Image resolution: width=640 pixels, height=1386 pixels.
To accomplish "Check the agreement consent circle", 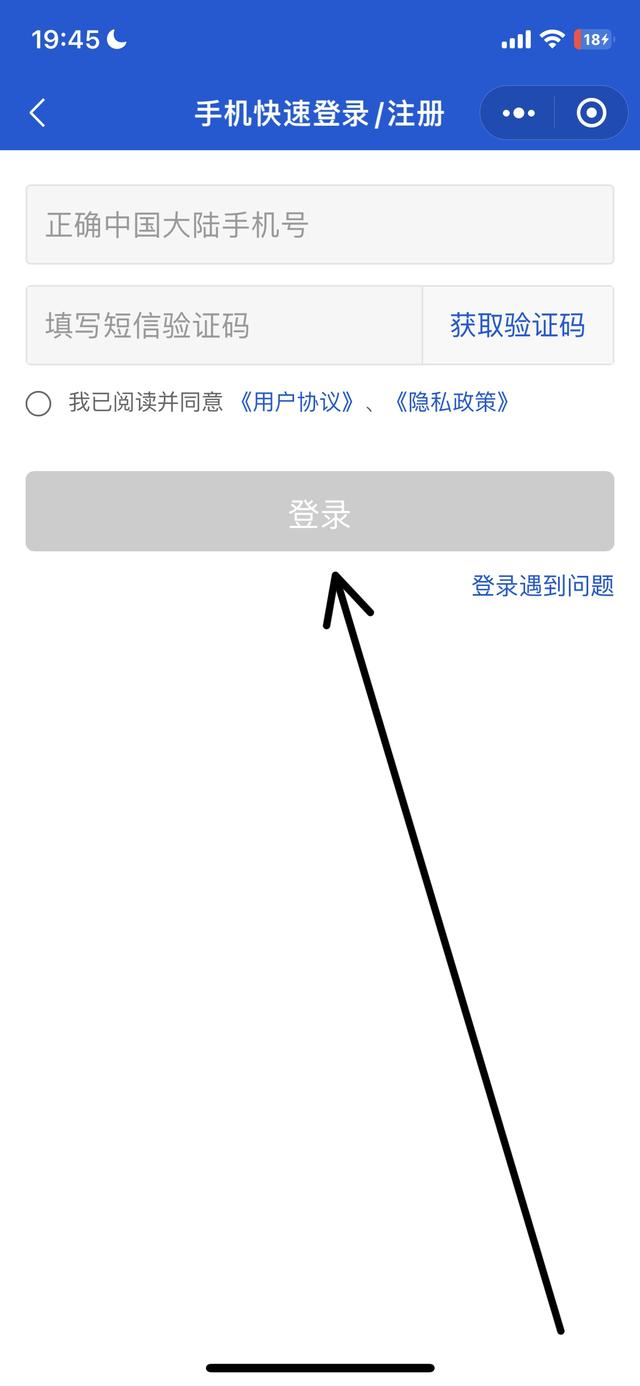I will 38,404.
